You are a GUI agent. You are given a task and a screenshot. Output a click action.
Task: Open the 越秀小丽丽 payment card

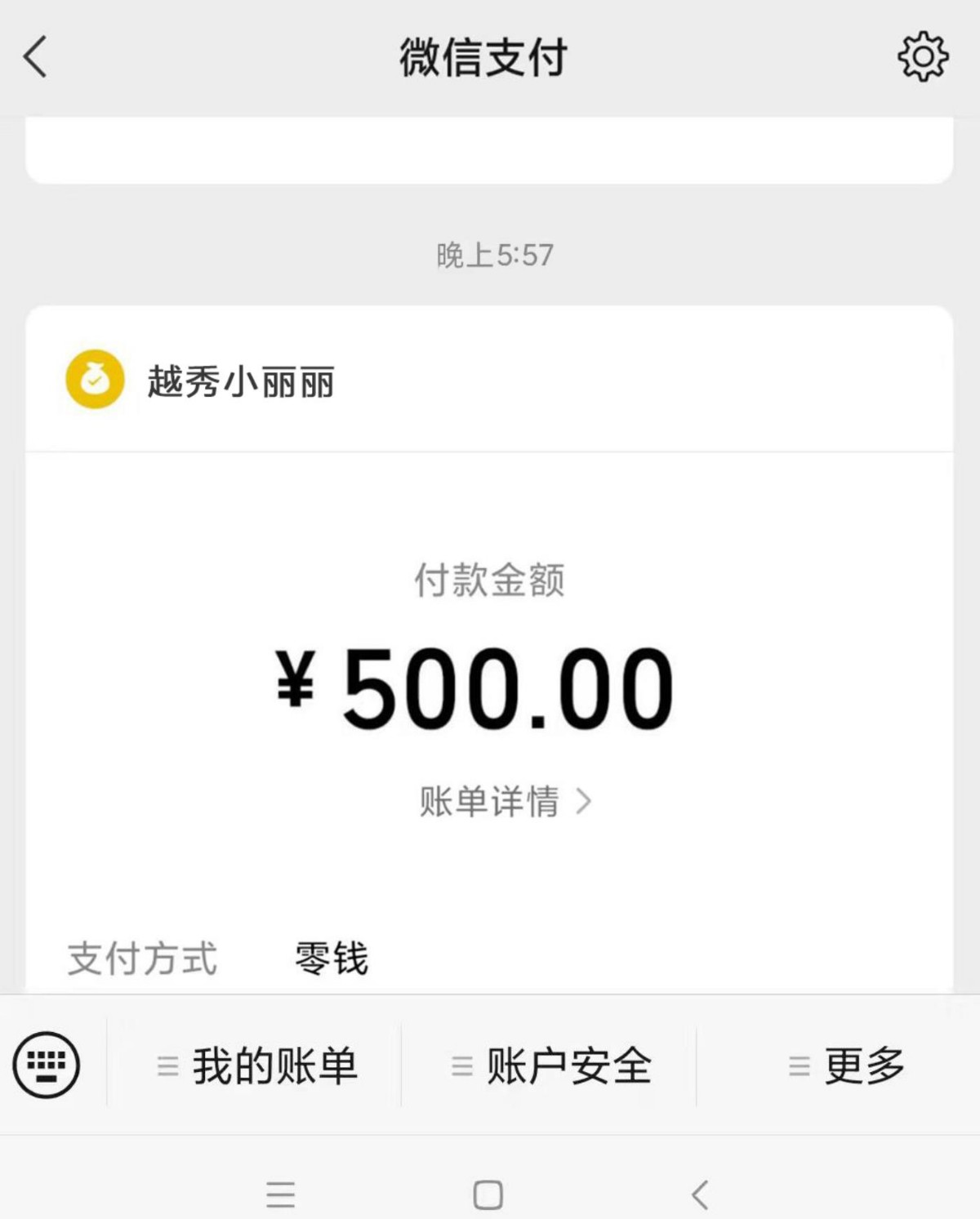point(242,381)
